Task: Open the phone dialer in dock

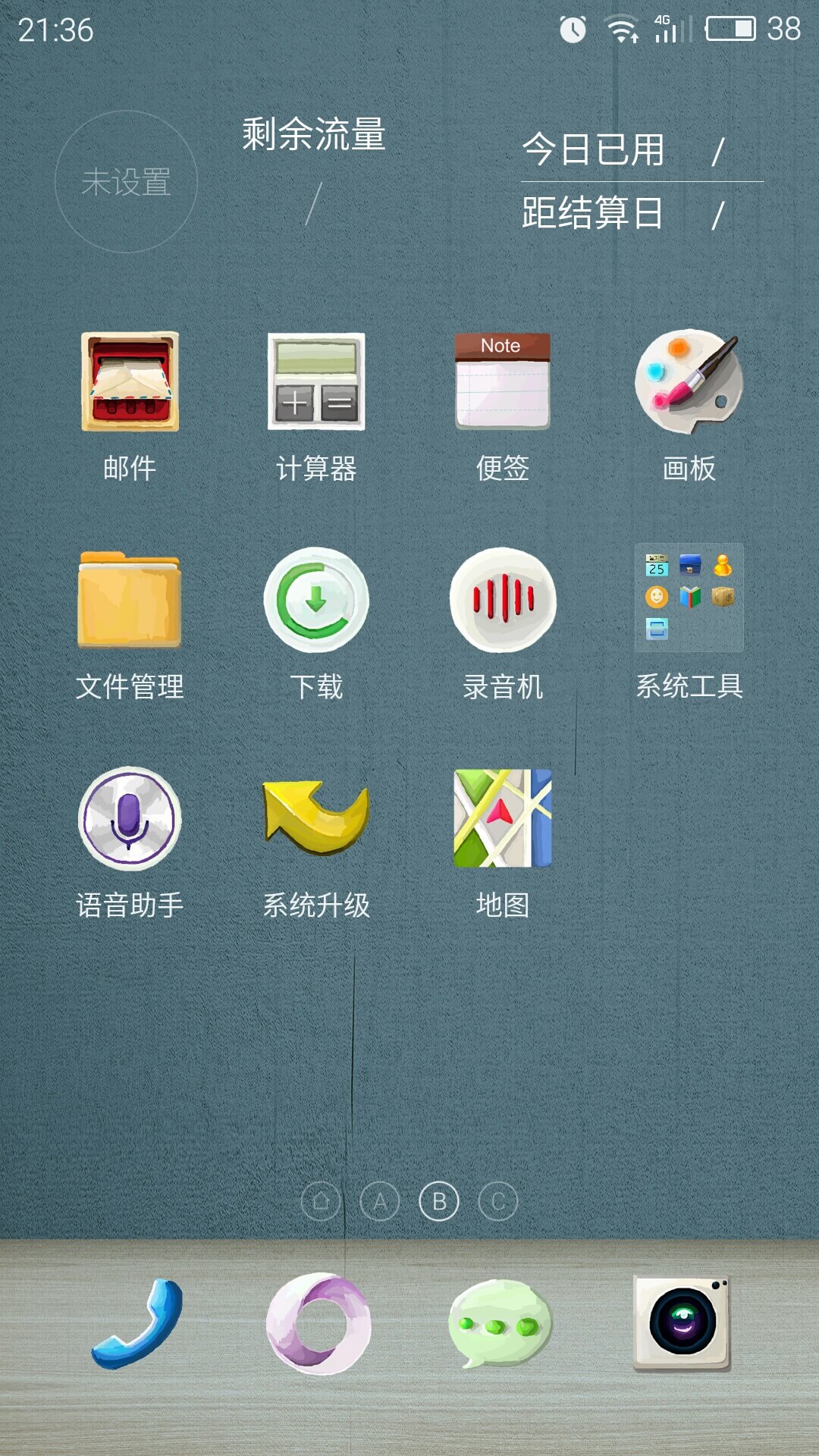Action: click(137, 1323)
